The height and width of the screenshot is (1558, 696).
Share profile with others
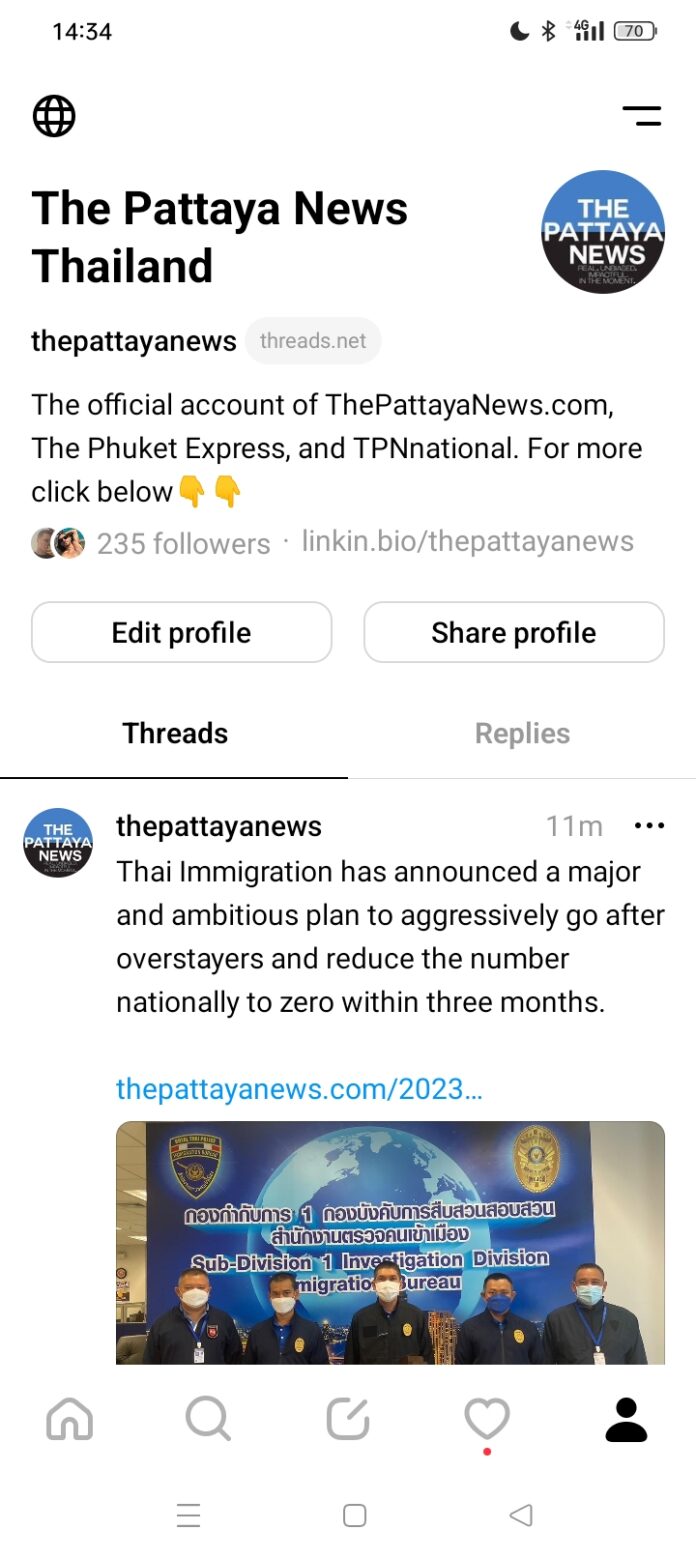[x=514, y=632]
